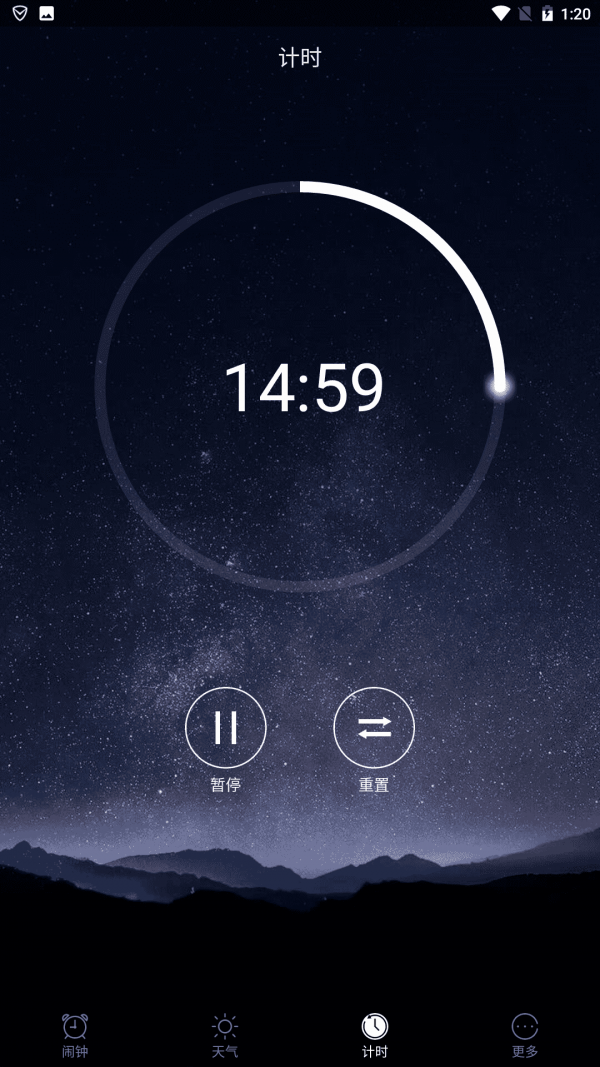600x1067 pixels.
Task: Go to the 更多 more tab
Action: (x=525, y=1035)
